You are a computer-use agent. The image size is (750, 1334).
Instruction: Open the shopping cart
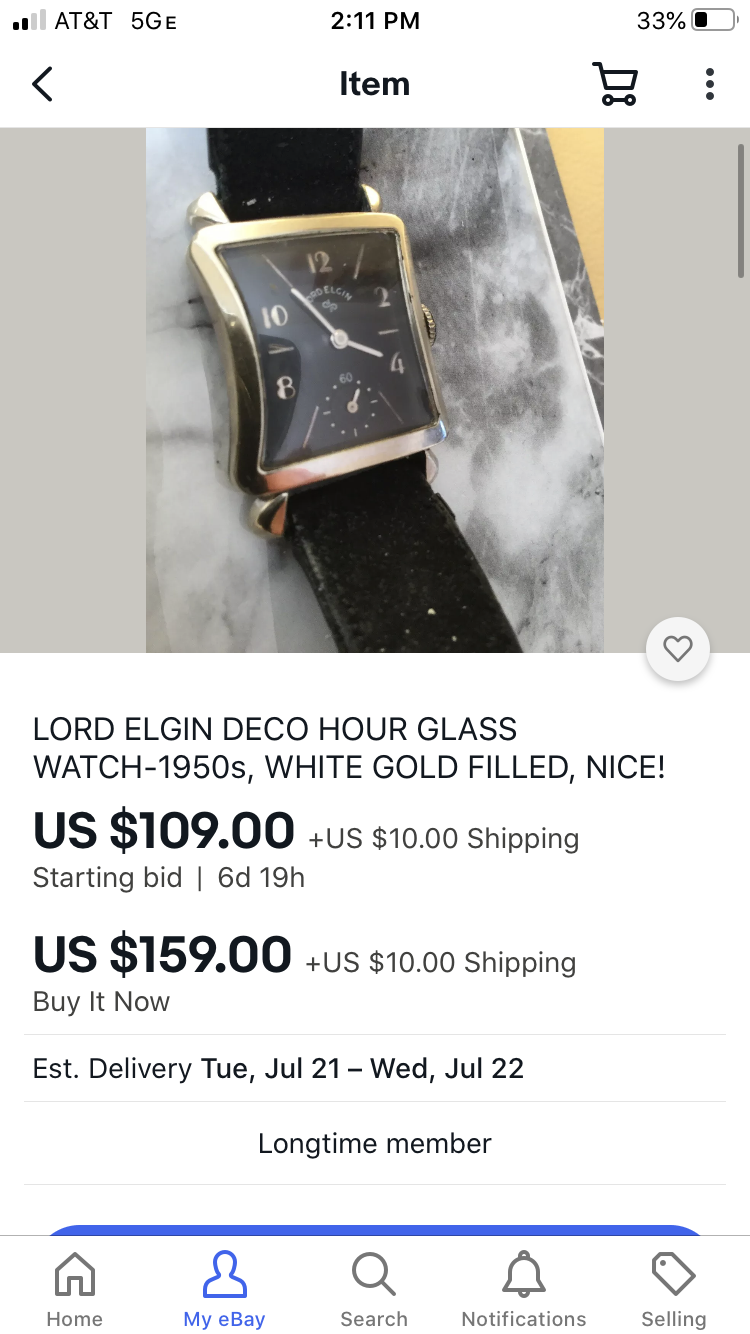tap(615, 84)
